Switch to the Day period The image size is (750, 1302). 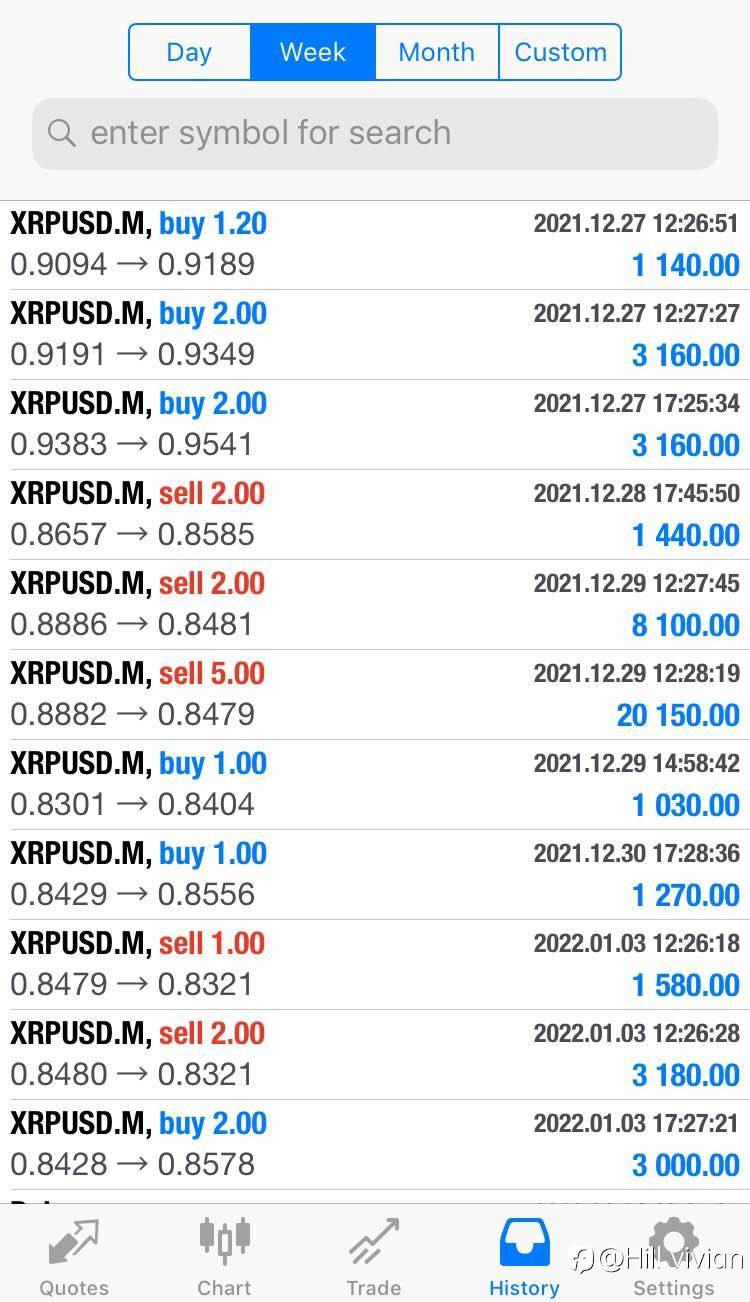pos(190,52)
